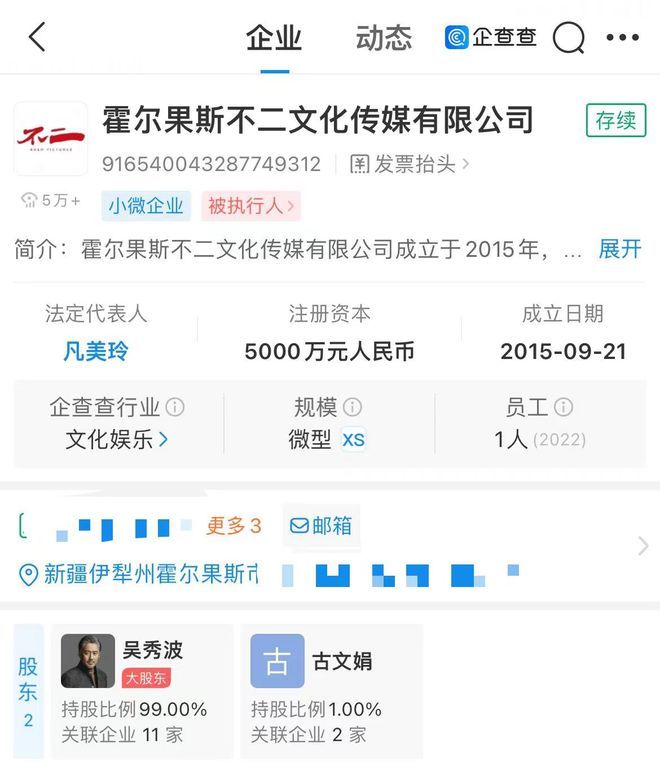Expand the company 简介 with 展开
660x762 pixels.
pos(619,249)
